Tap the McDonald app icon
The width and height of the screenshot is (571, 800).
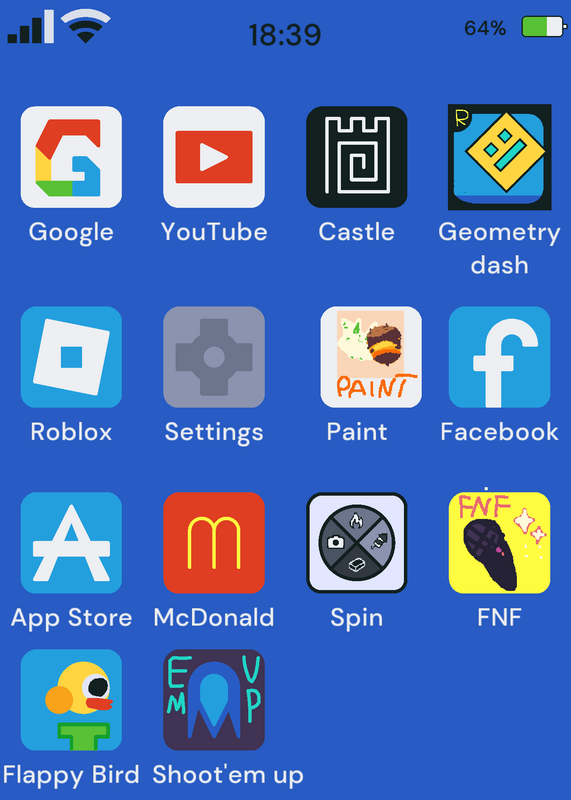pyautogui.click(x=214, y=543)
